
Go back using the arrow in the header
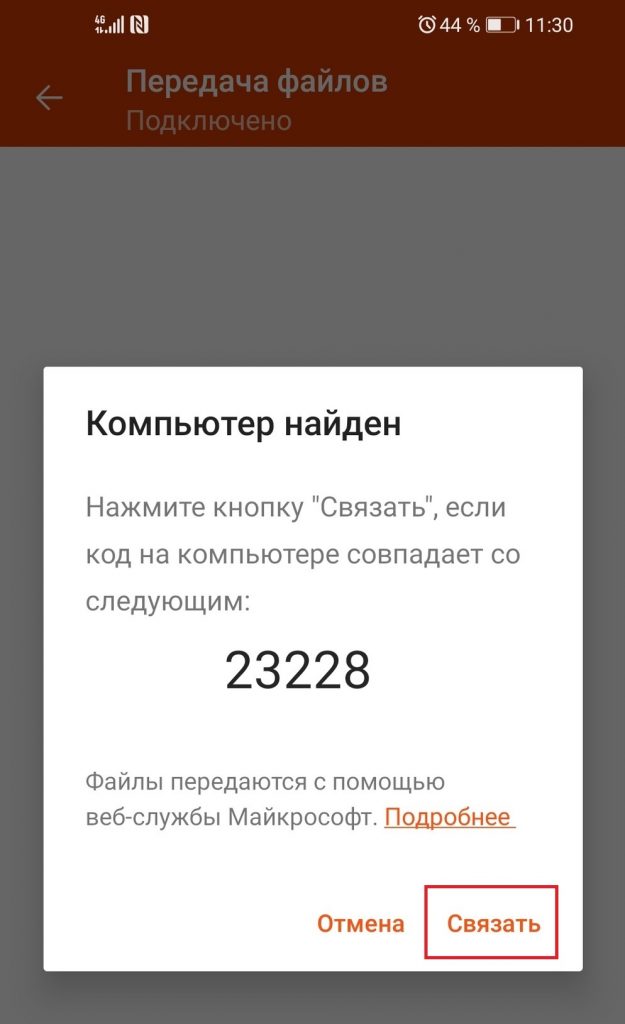tap(49, 98)
